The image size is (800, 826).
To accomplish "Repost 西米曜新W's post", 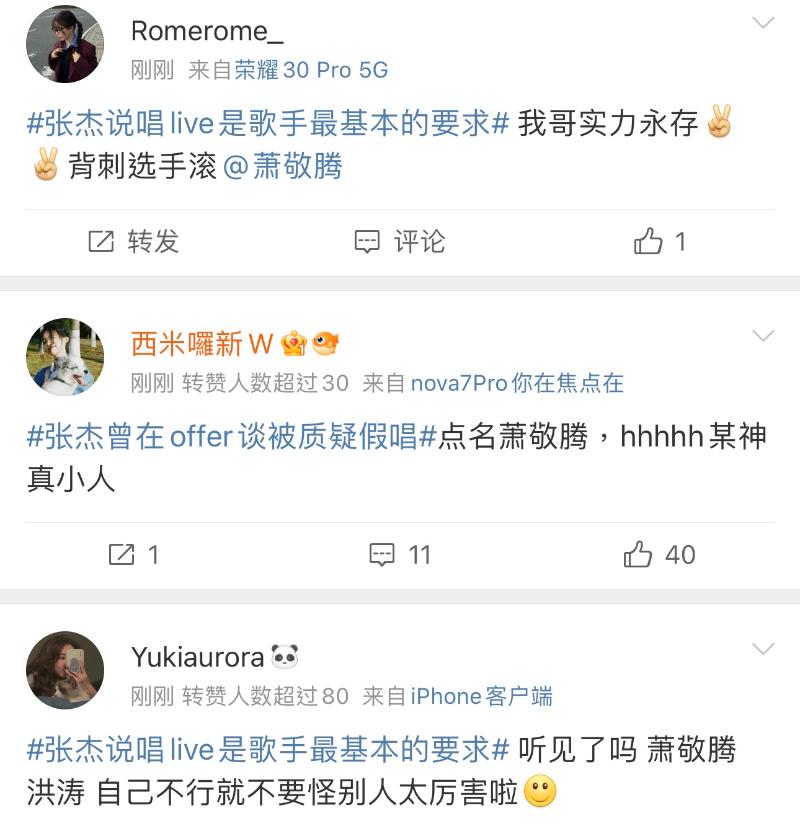I will pos(133,555).
